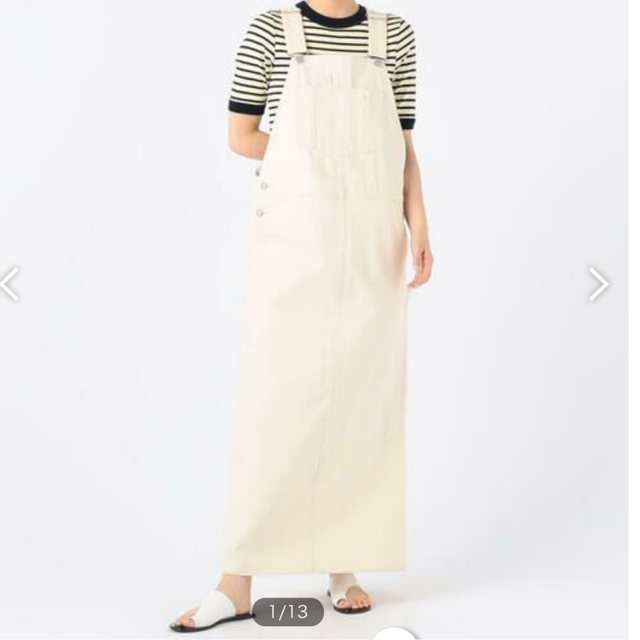Go to the next product photo

coord(598,285)
